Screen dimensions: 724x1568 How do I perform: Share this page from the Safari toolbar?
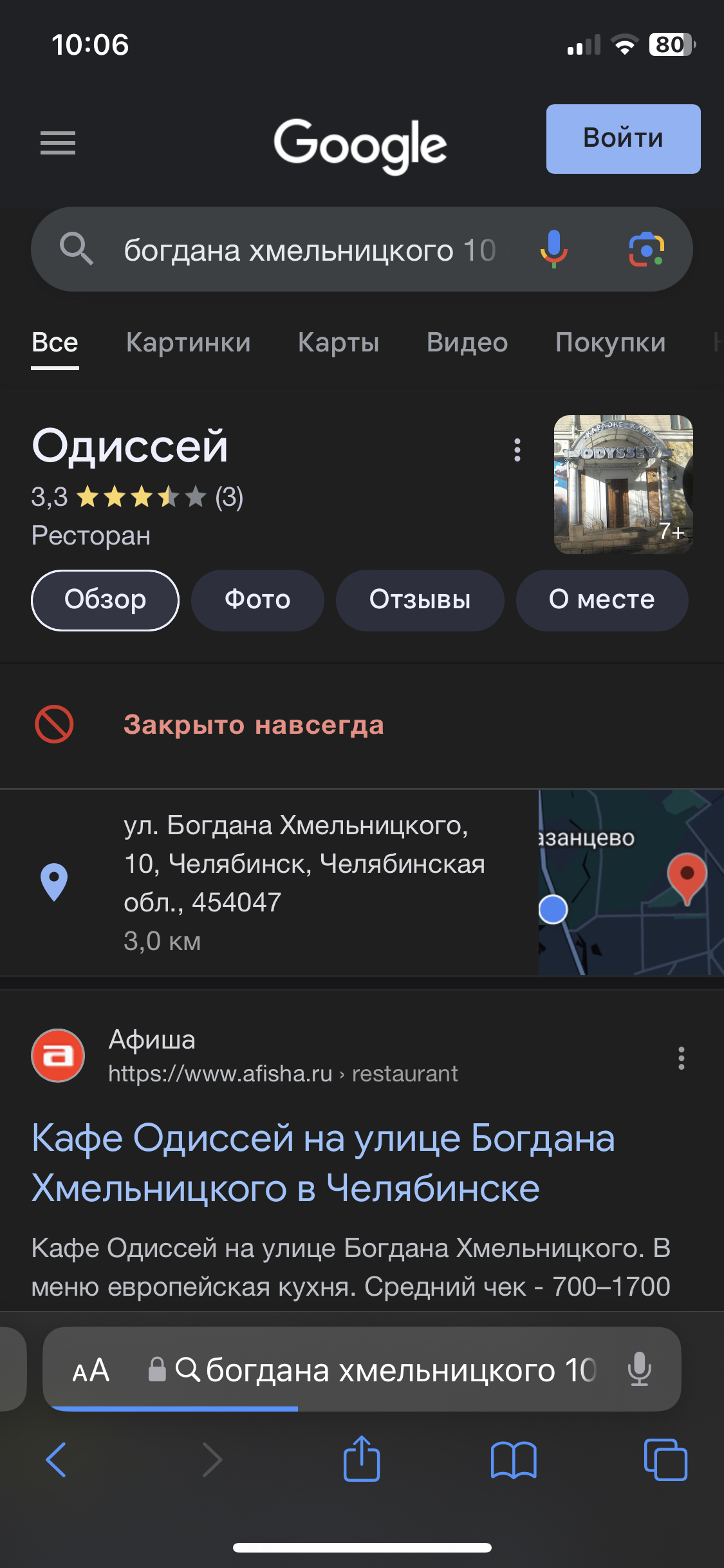point(362,1460)
